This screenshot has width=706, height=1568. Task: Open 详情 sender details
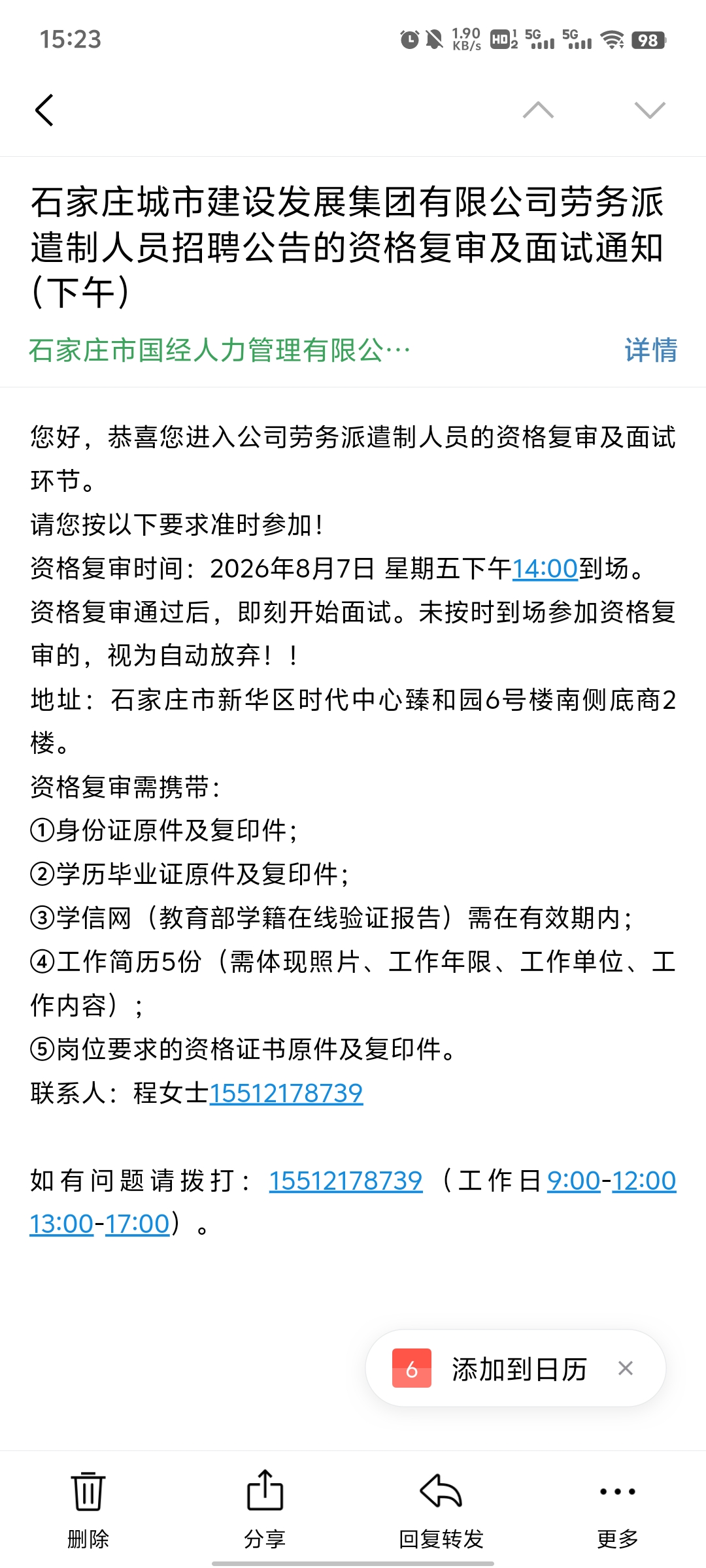[x=650, y=350]
